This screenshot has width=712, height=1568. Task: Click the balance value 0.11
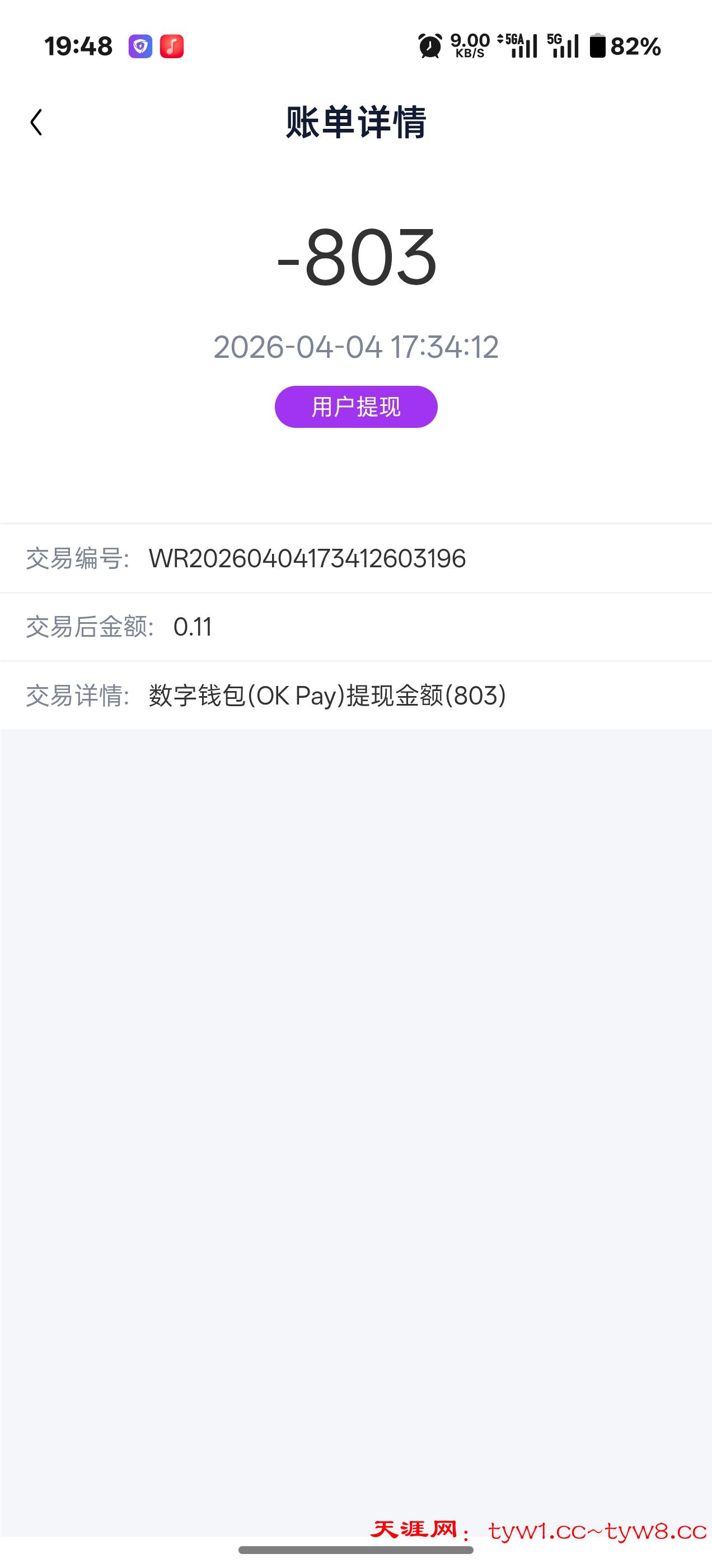(194, 628)
